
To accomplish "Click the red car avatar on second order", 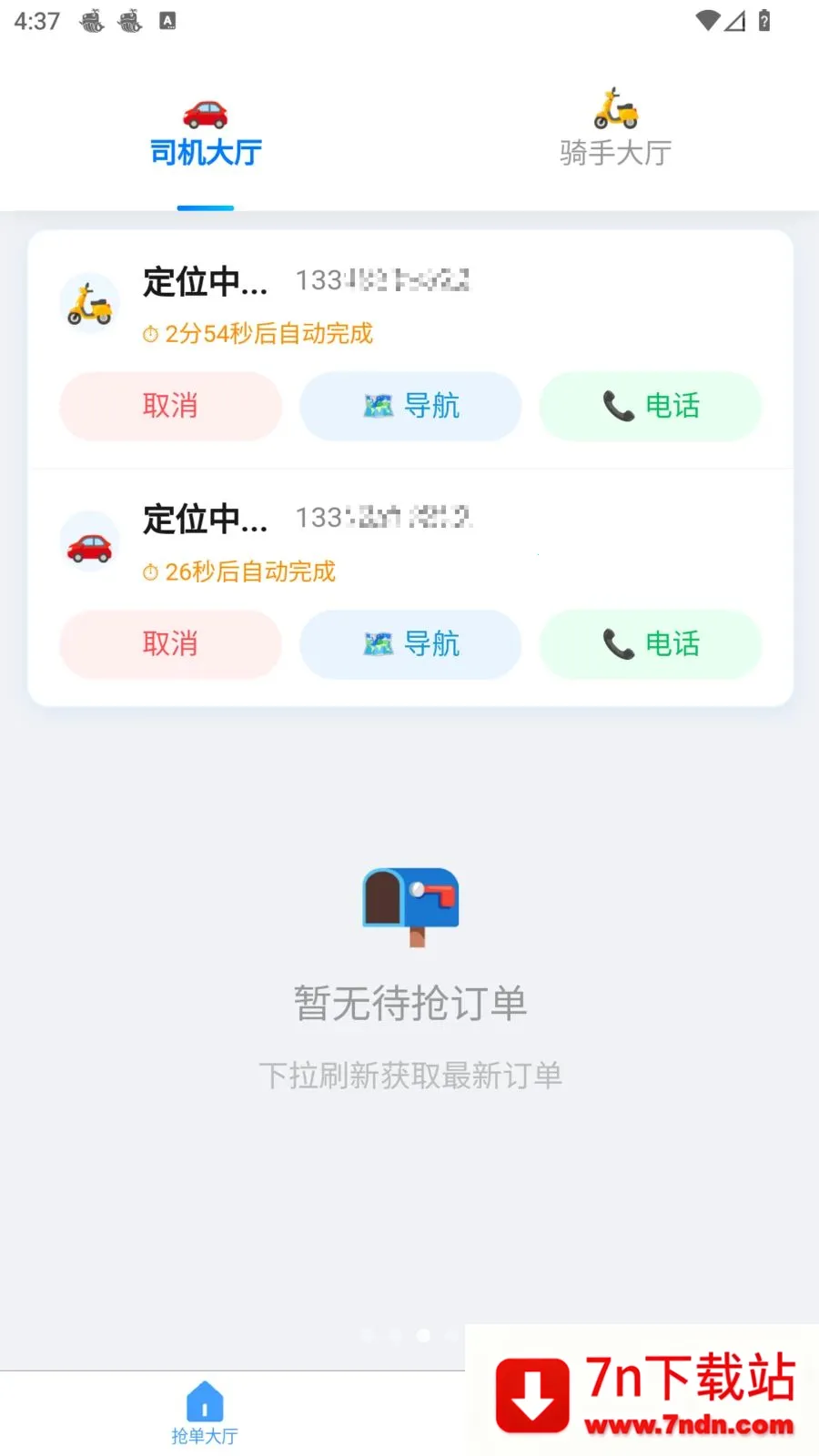I will (x=89, y=541).
